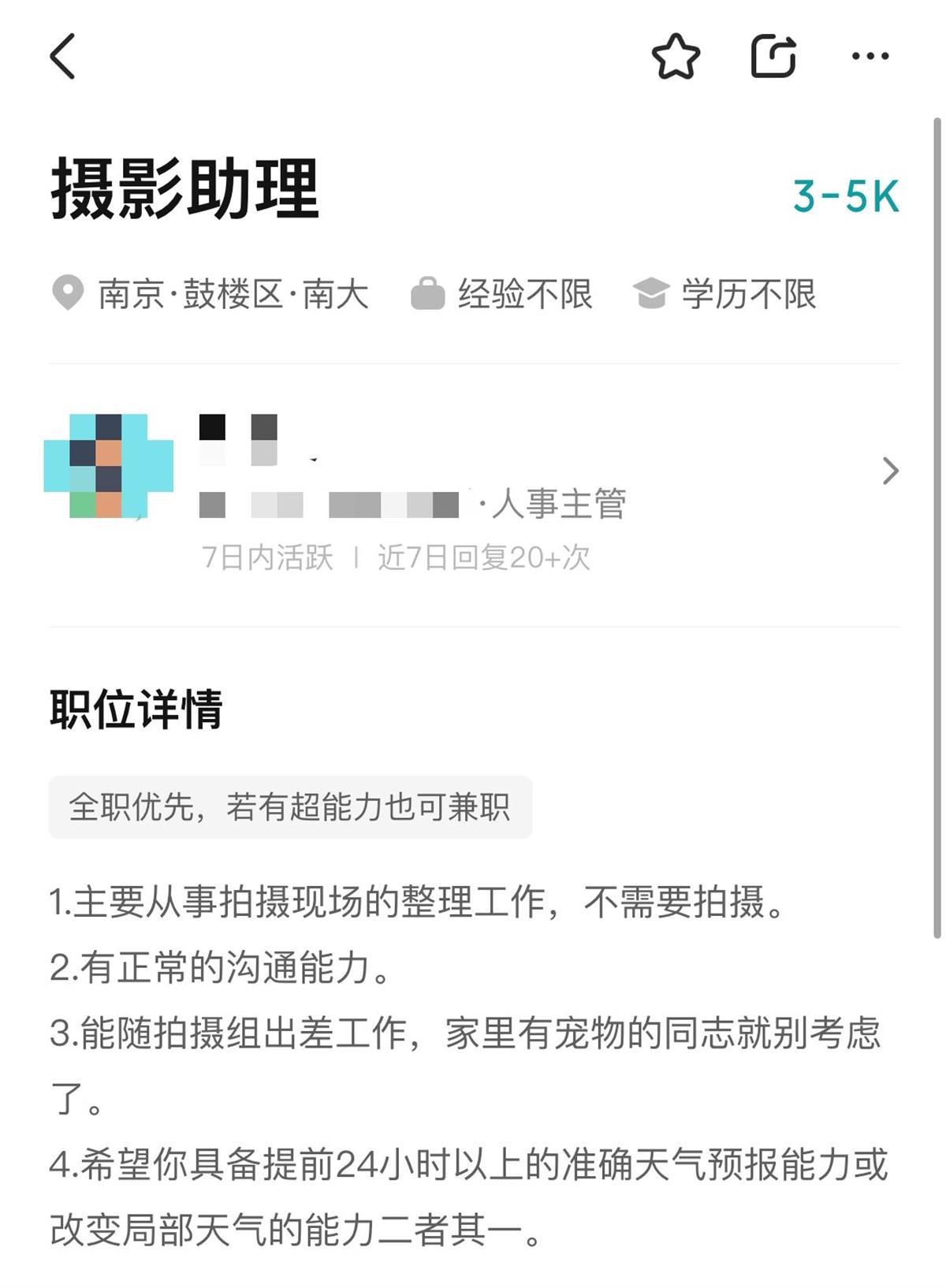Go back using the top-left arrow
The width and height of the screenshot is (946, 1288).
63,56
